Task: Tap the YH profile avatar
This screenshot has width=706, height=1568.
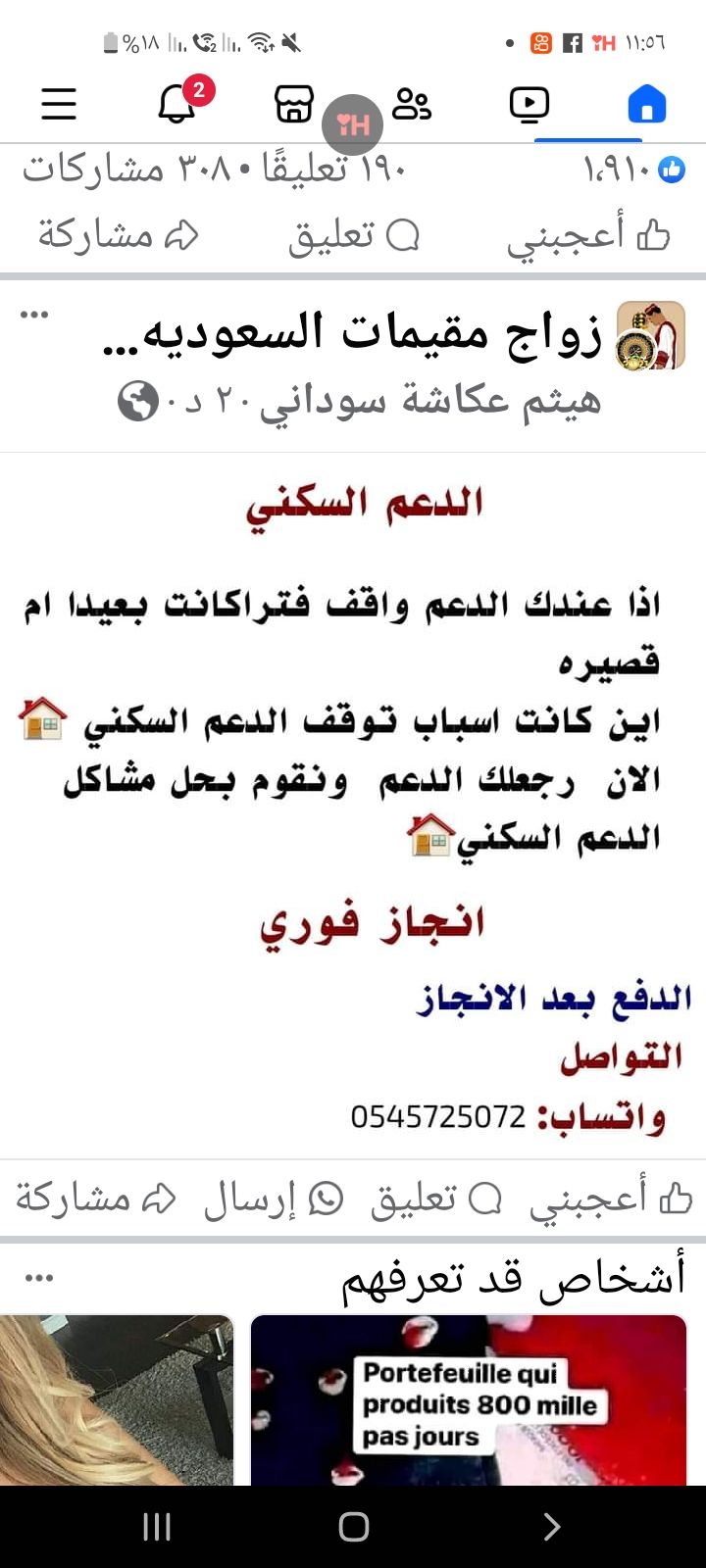Action: (x=354, y=124)
